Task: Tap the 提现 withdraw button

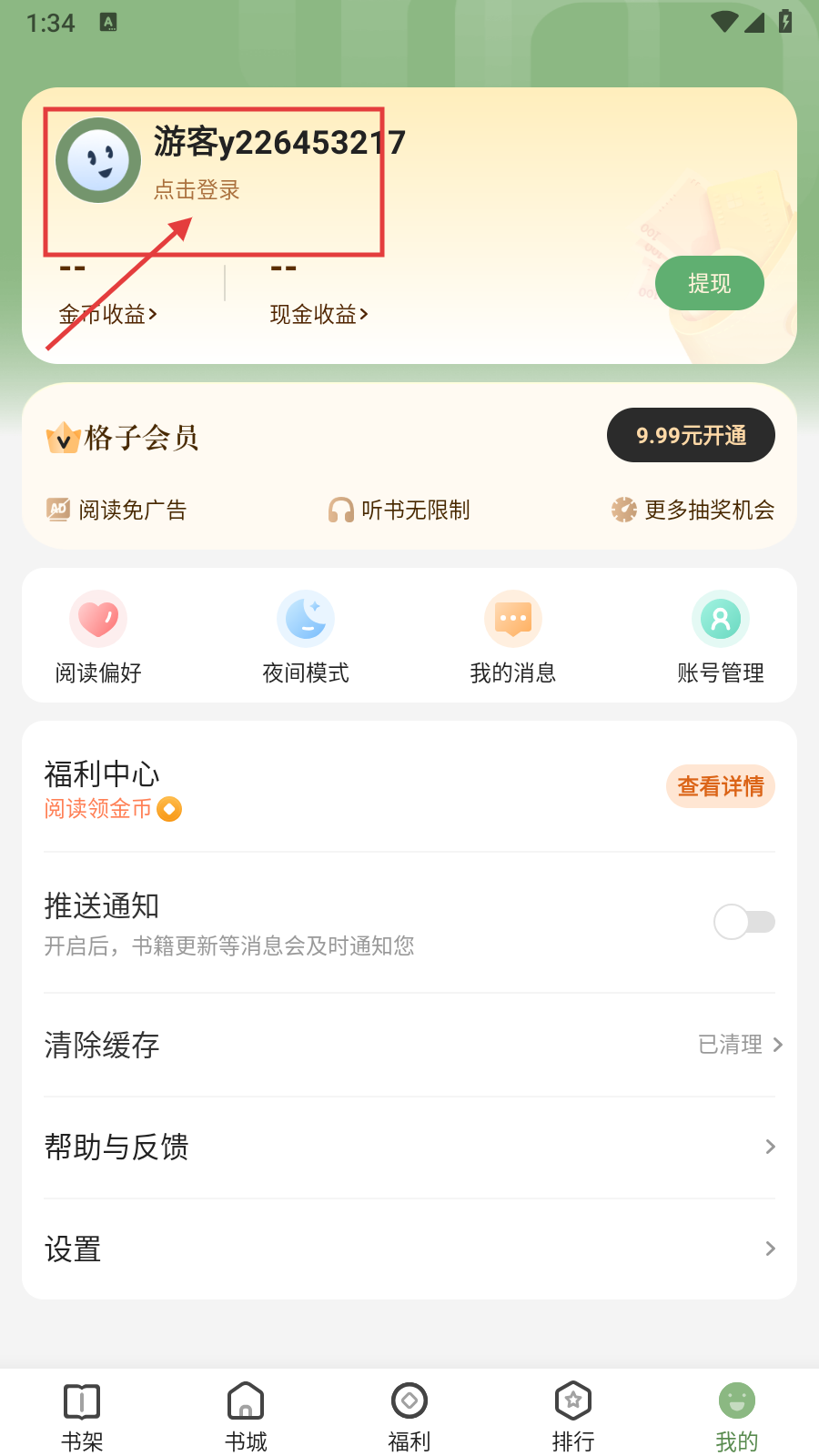Action: [x=709, y=283]
